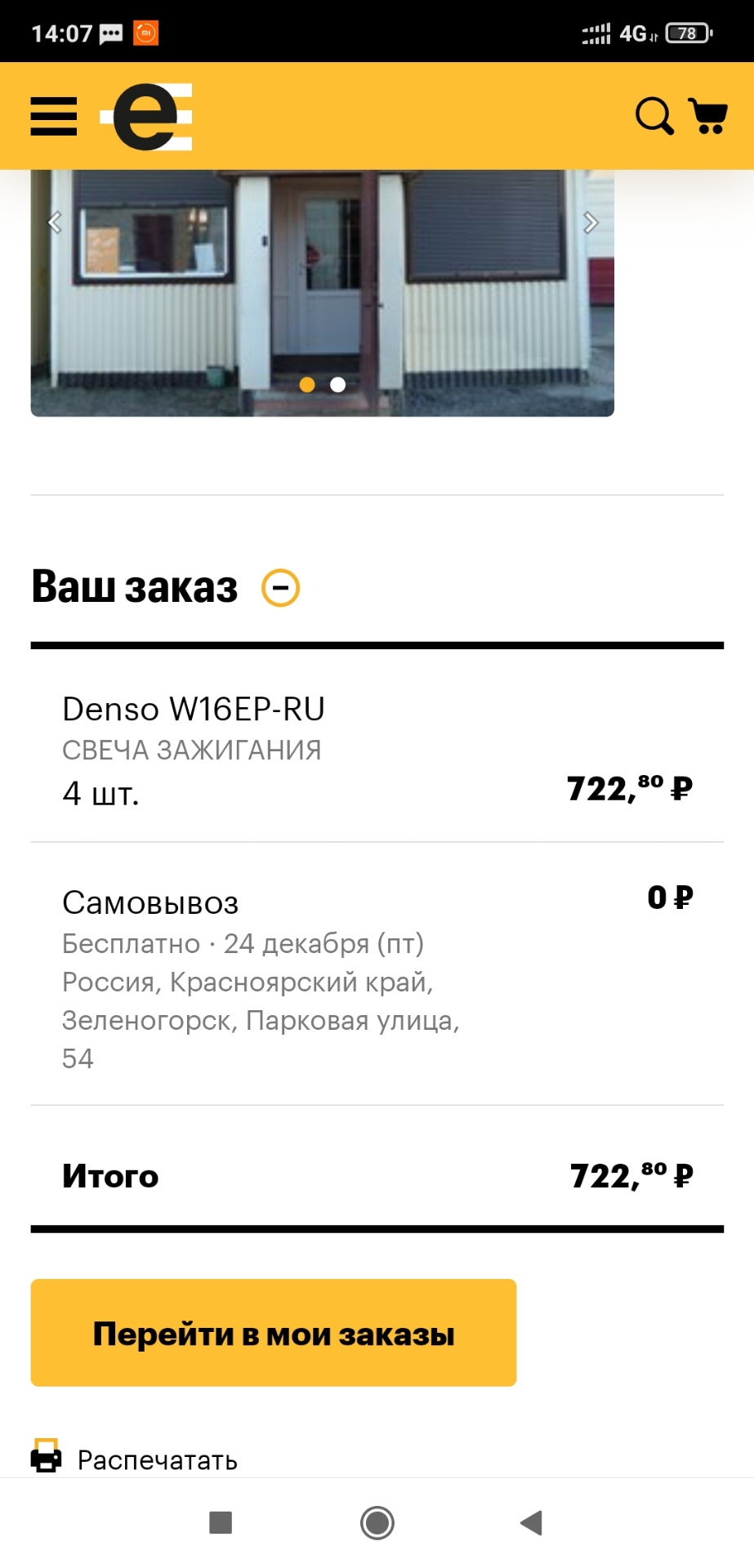Open the shopping cart
Image resolution: width=754 pixels, height=1568 pixels.
pos(707,116)
